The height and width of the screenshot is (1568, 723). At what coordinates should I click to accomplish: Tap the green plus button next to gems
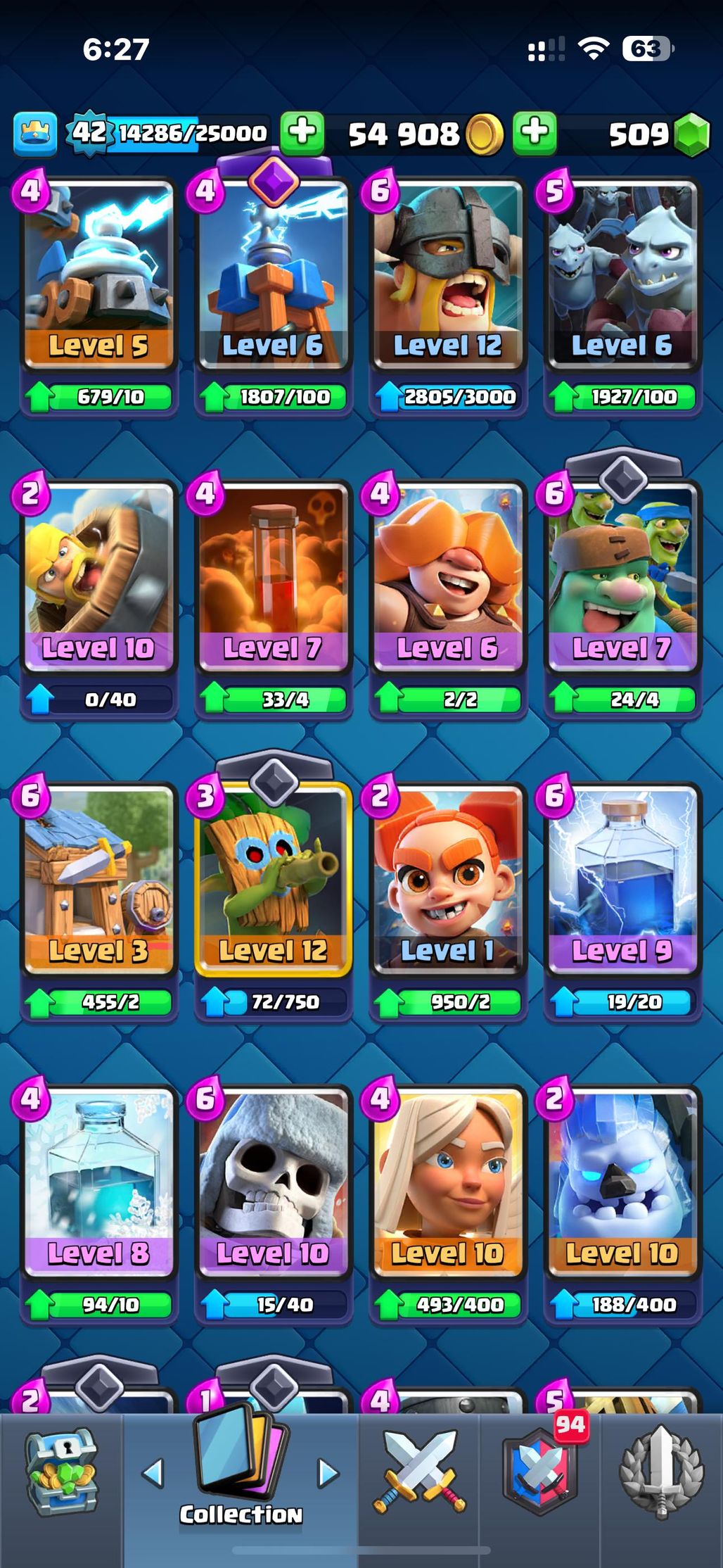pos(535,132)
